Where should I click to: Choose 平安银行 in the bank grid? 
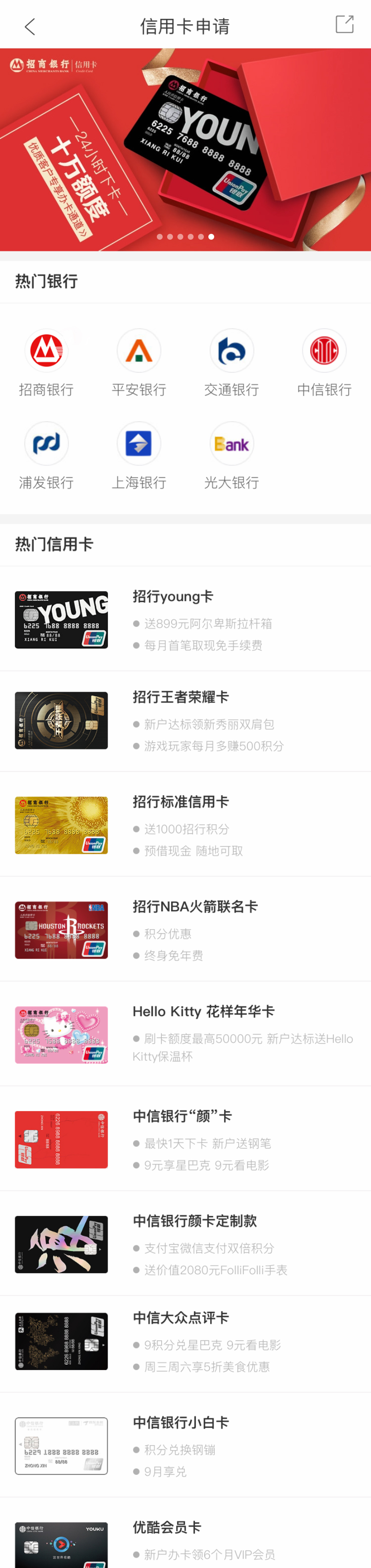point(139,363)
